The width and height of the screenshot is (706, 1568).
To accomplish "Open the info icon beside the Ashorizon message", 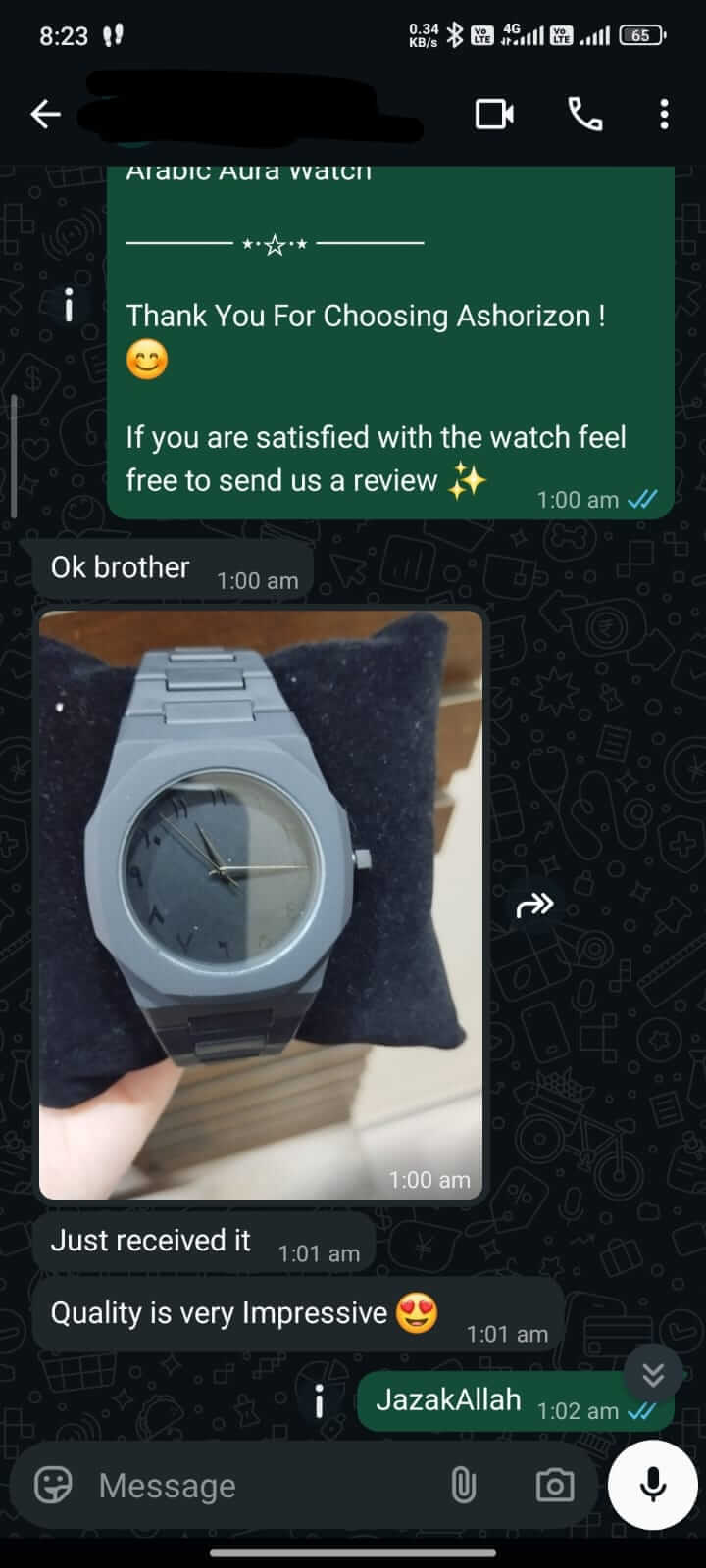I will tap(68, 305).
